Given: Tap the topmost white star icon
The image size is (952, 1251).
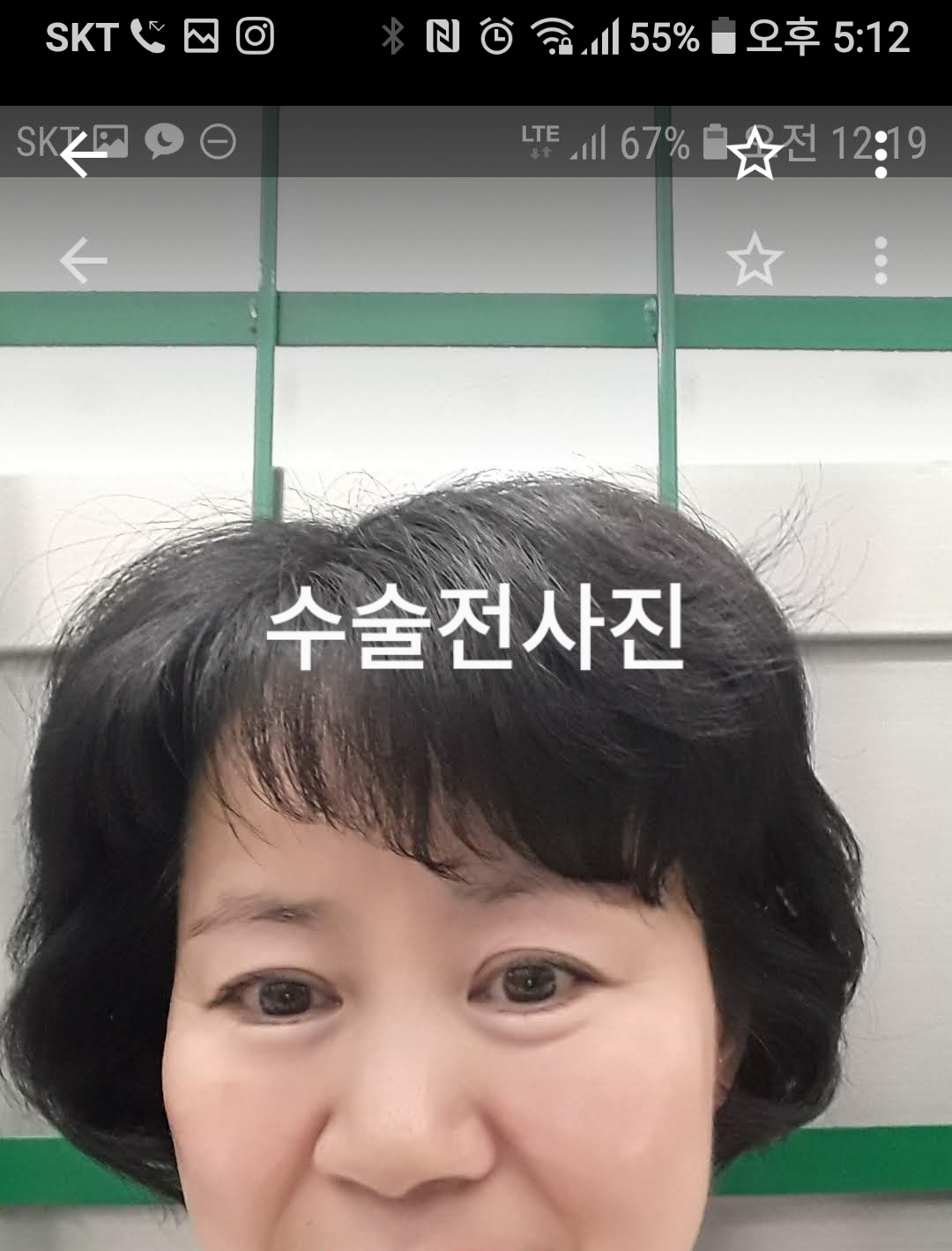Looking at the screenshot, I should (x=755, y=155).
